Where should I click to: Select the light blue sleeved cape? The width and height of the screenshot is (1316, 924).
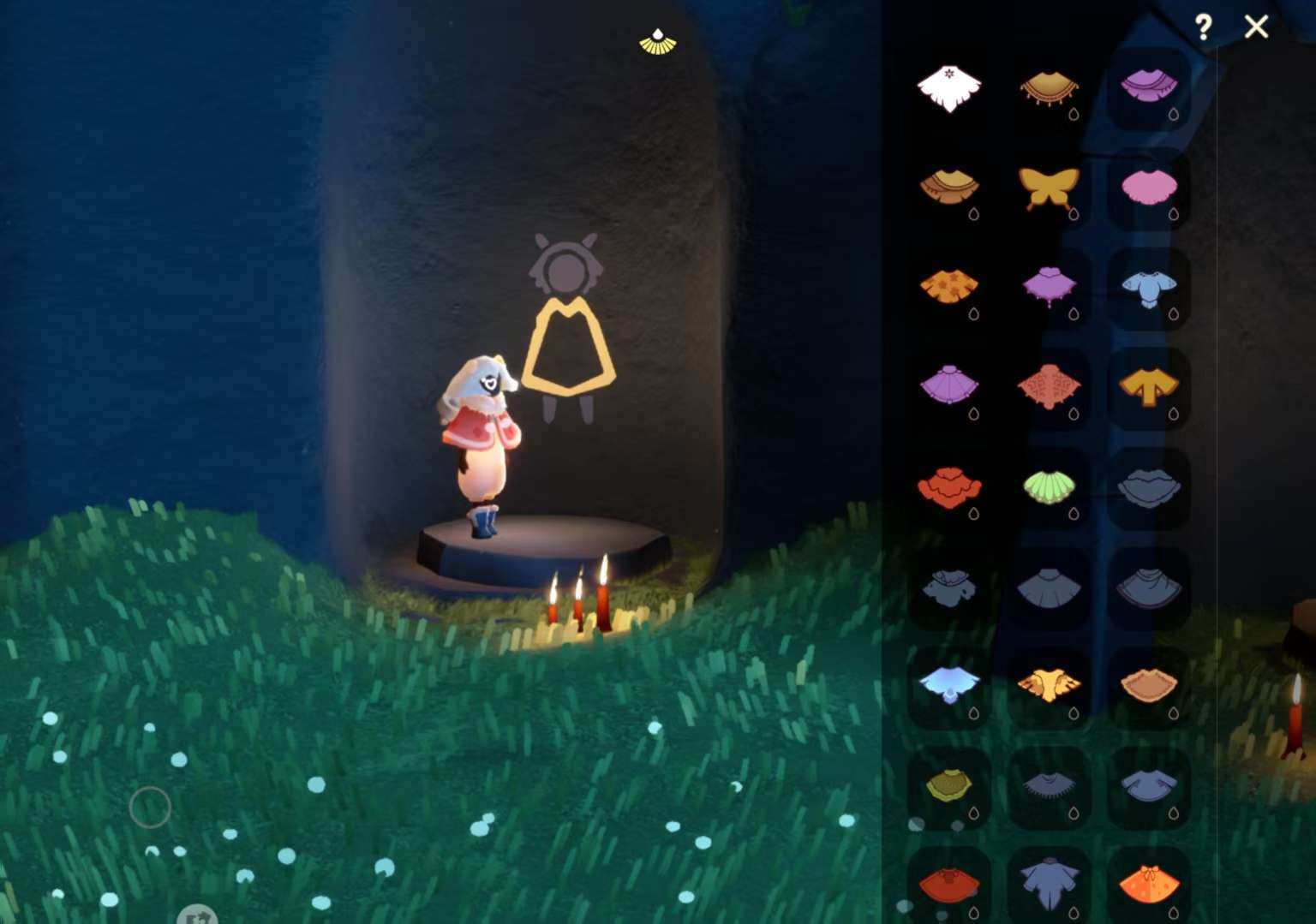1148,289
